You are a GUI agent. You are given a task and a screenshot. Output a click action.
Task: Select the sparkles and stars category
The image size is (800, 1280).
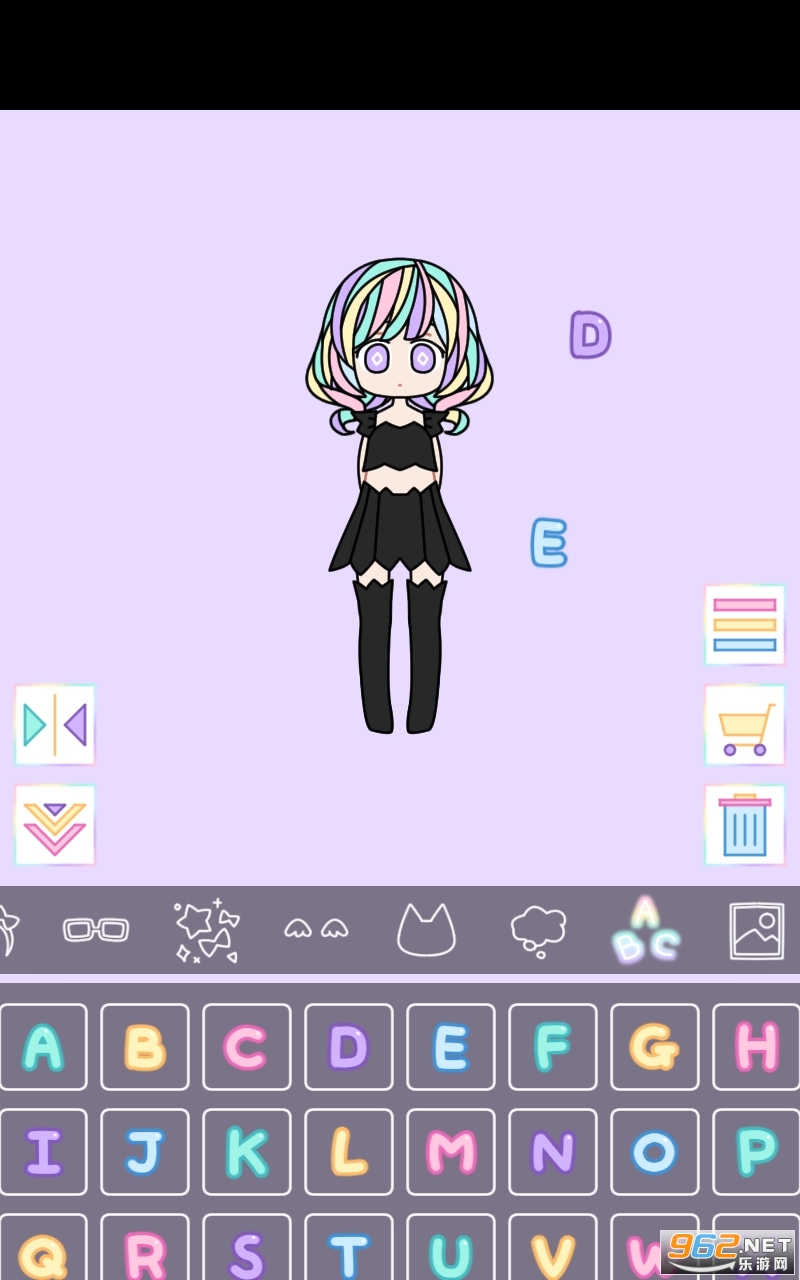207,930
